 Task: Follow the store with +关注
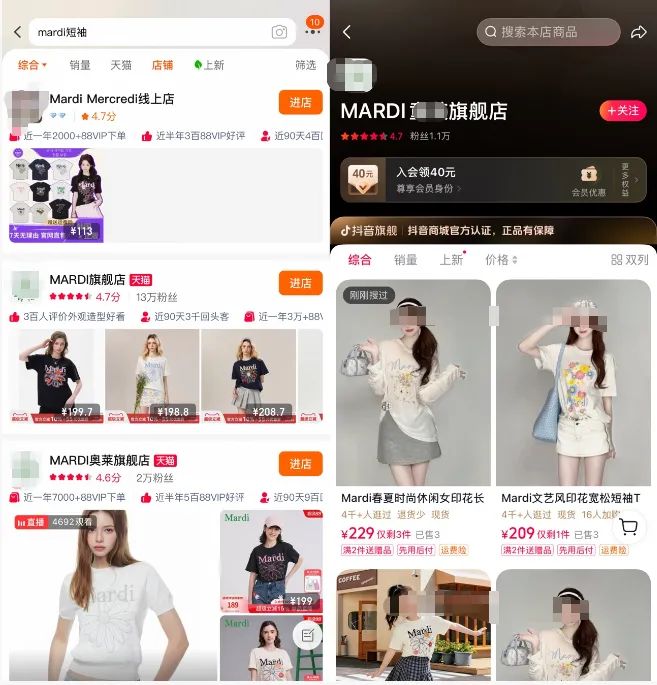(622, 110)
